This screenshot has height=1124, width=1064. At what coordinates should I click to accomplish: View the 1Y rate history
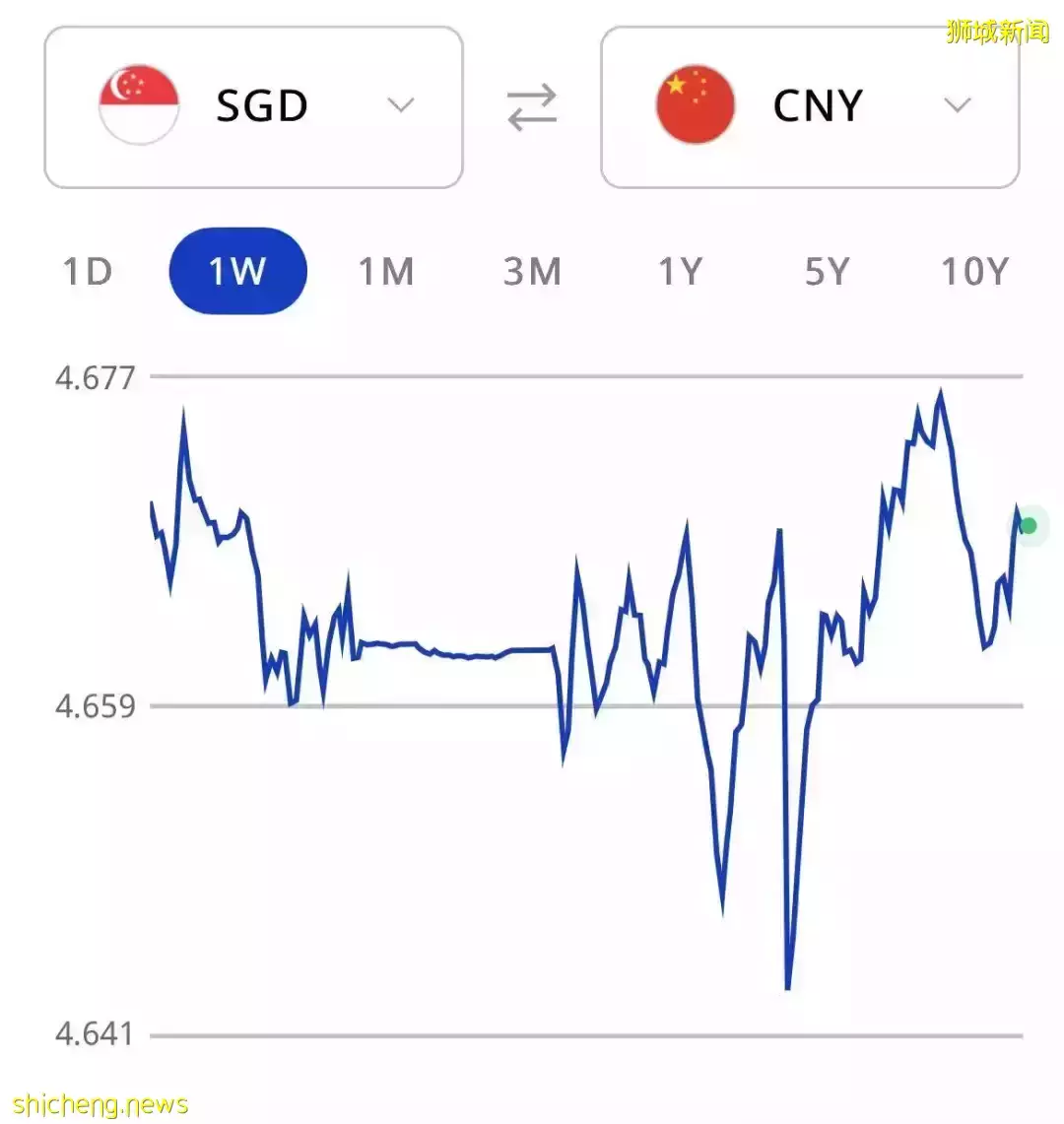[680, 271]
